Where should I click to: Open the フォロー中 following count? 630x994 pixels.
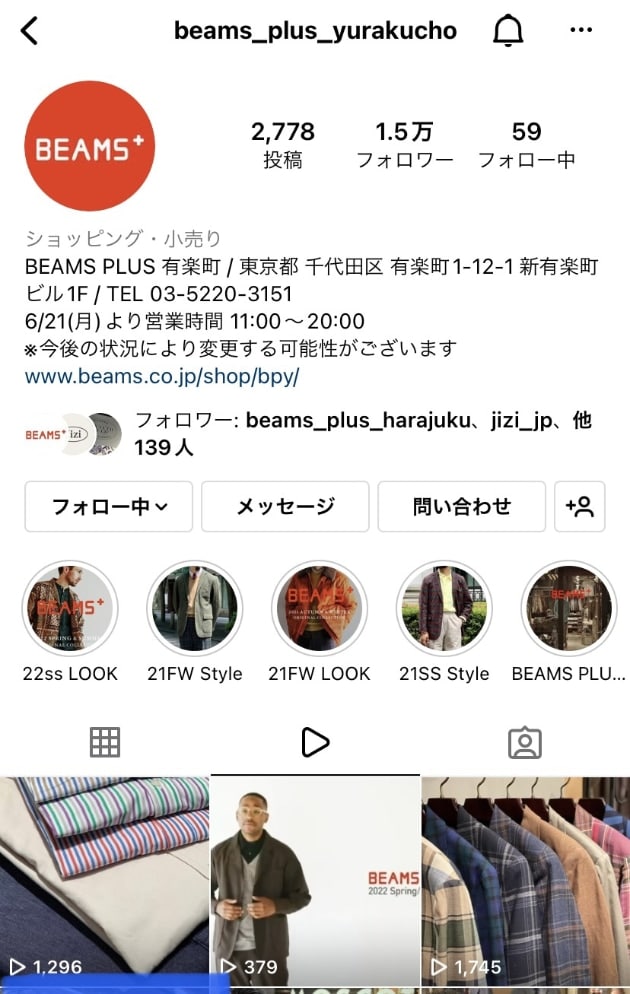pyautogui.click(x=526, y=145)
